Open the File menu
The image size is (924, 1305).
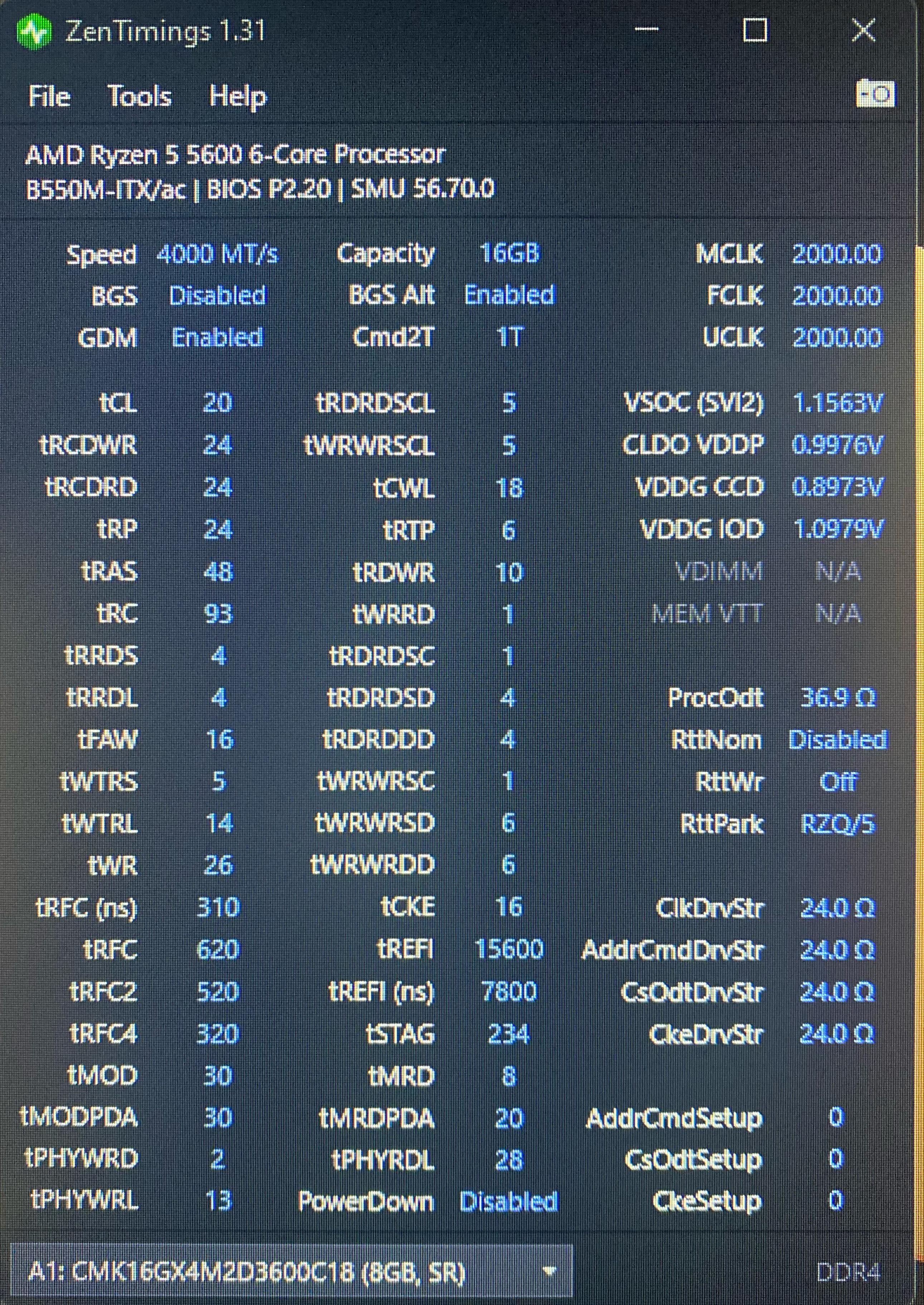(x=49, y=96)
